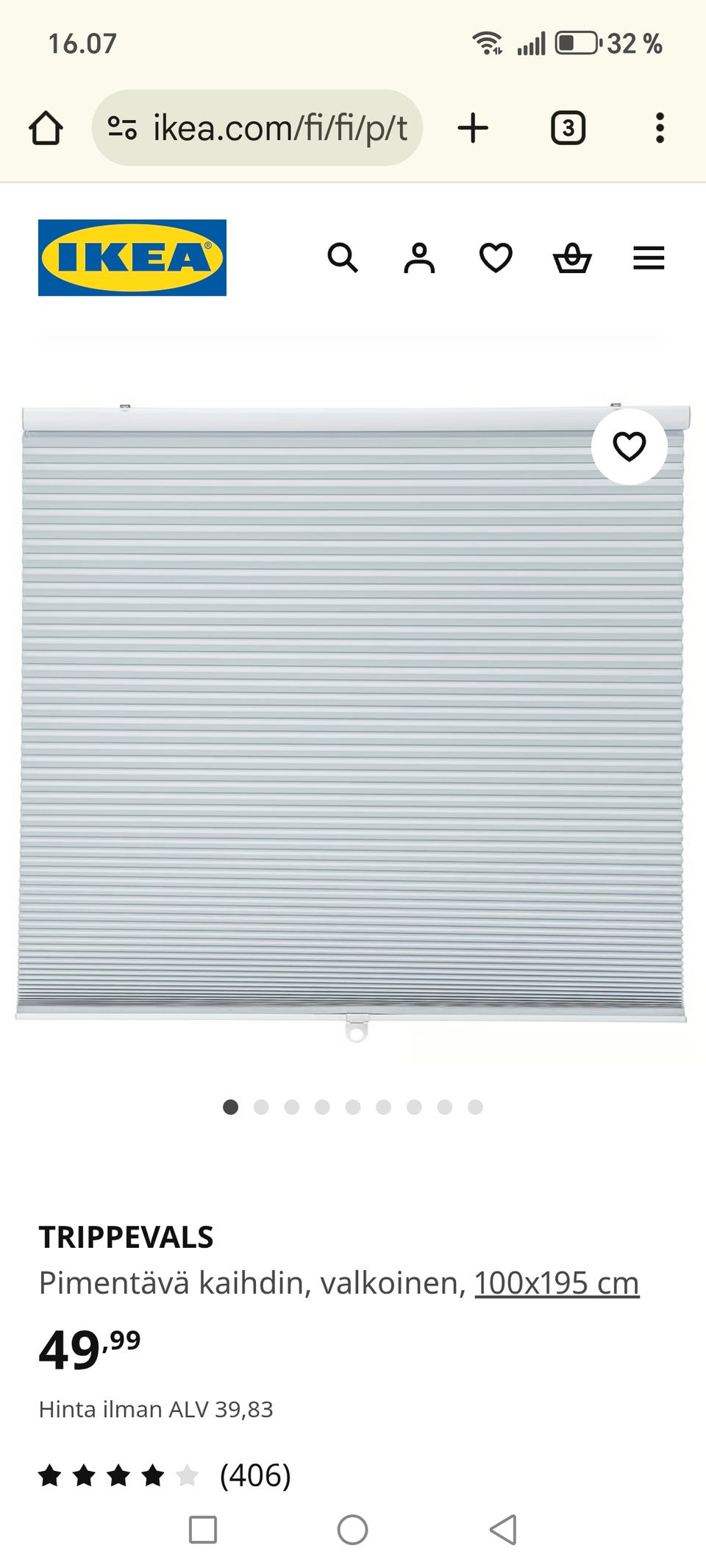Go to the IKEA home page via the logo
Viewport: 706px width, 1568px height.
[132, 258]
